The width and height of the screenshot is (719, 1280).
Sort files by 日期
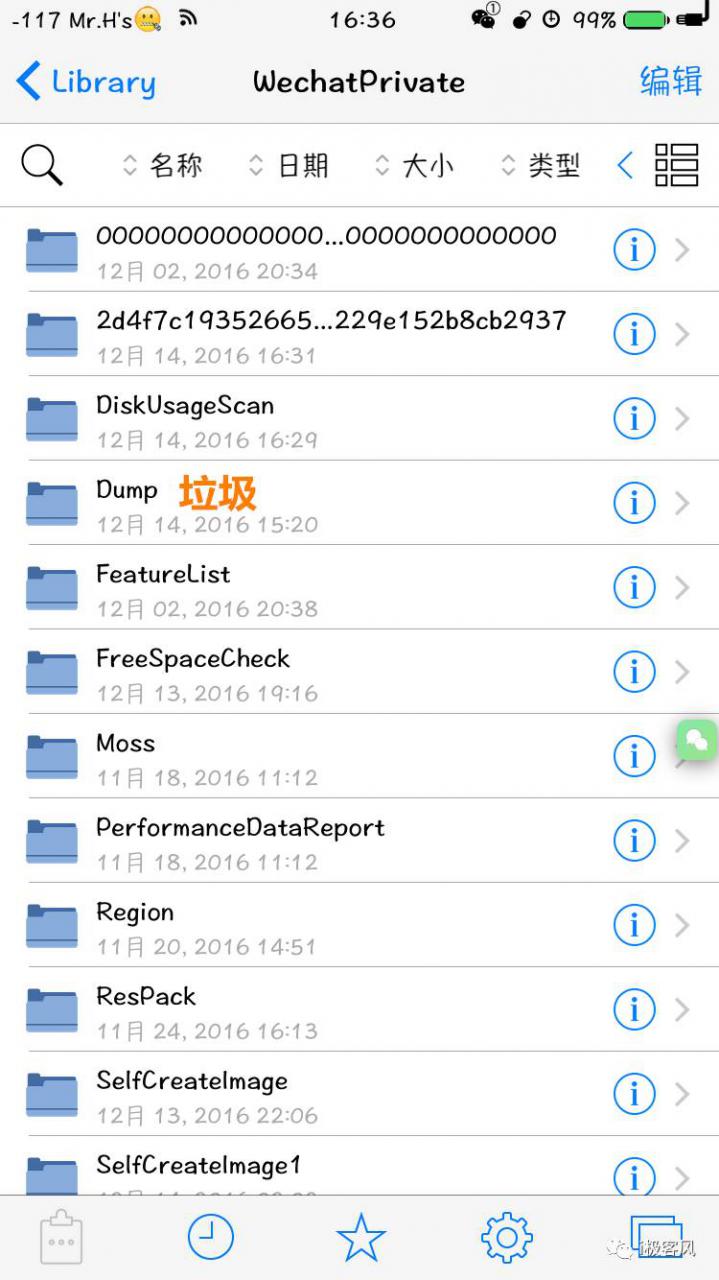pyautogui.click(x=289, y=166)
